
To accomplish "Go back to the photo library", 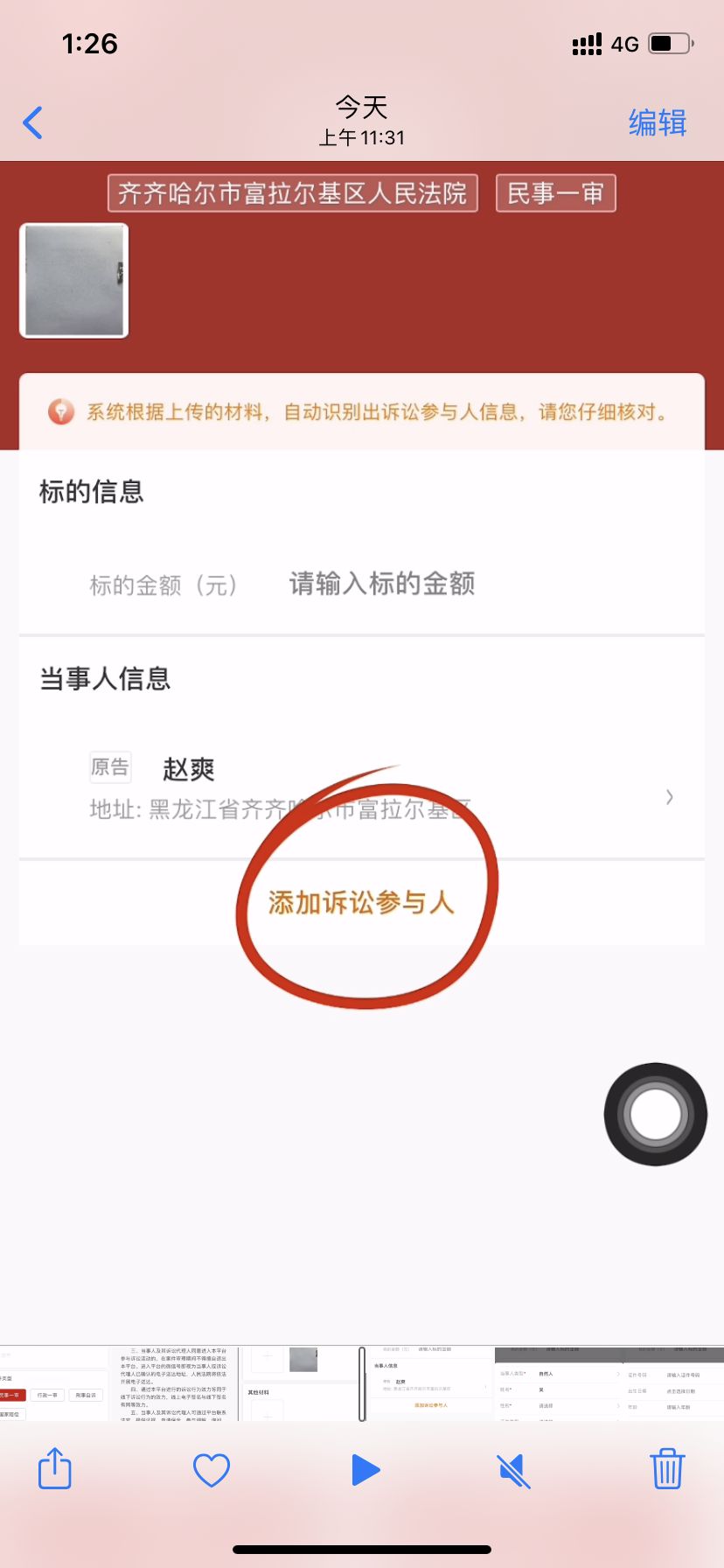I will click(x=33, y=122).
